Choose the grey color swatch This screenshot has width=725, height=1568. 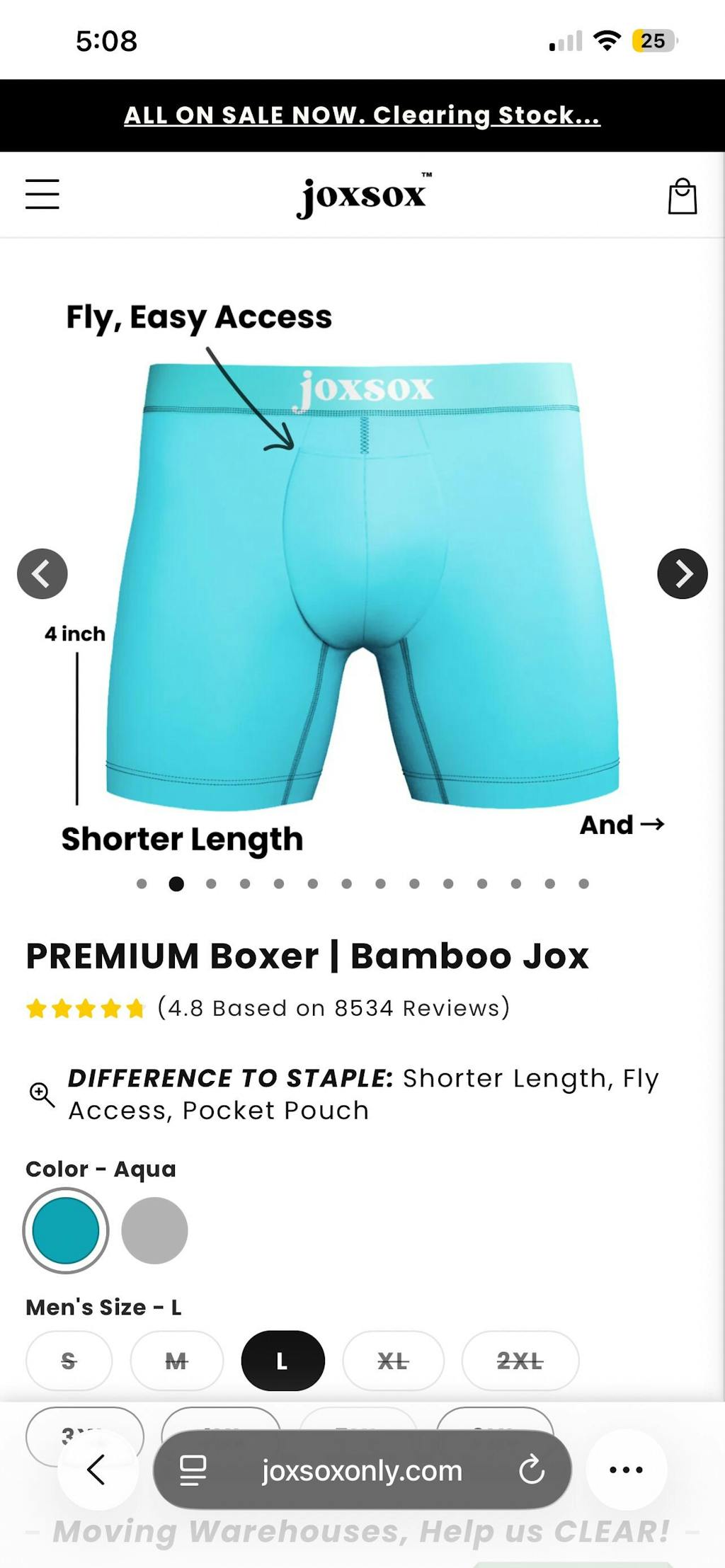click(154, 1230)
